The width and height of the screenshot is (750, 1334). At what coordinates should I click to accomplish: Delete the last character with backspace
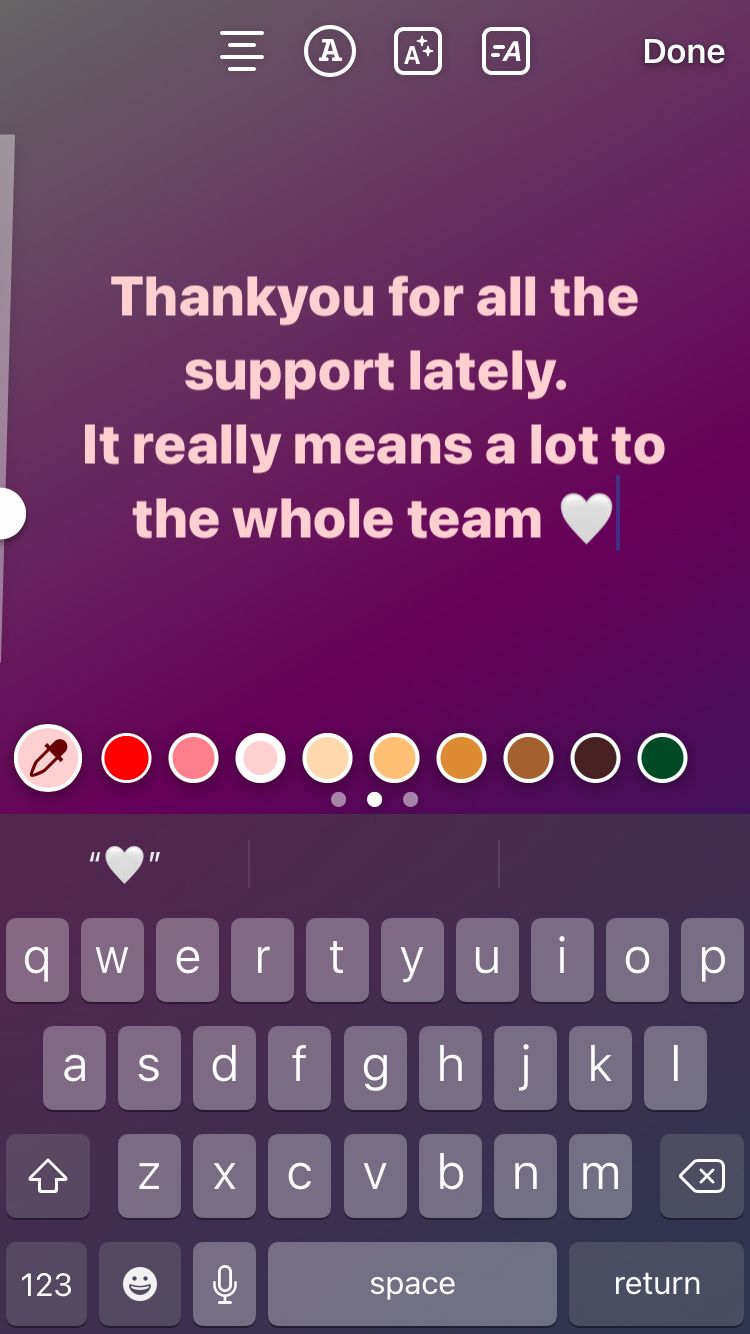[x=702, y=1177]
